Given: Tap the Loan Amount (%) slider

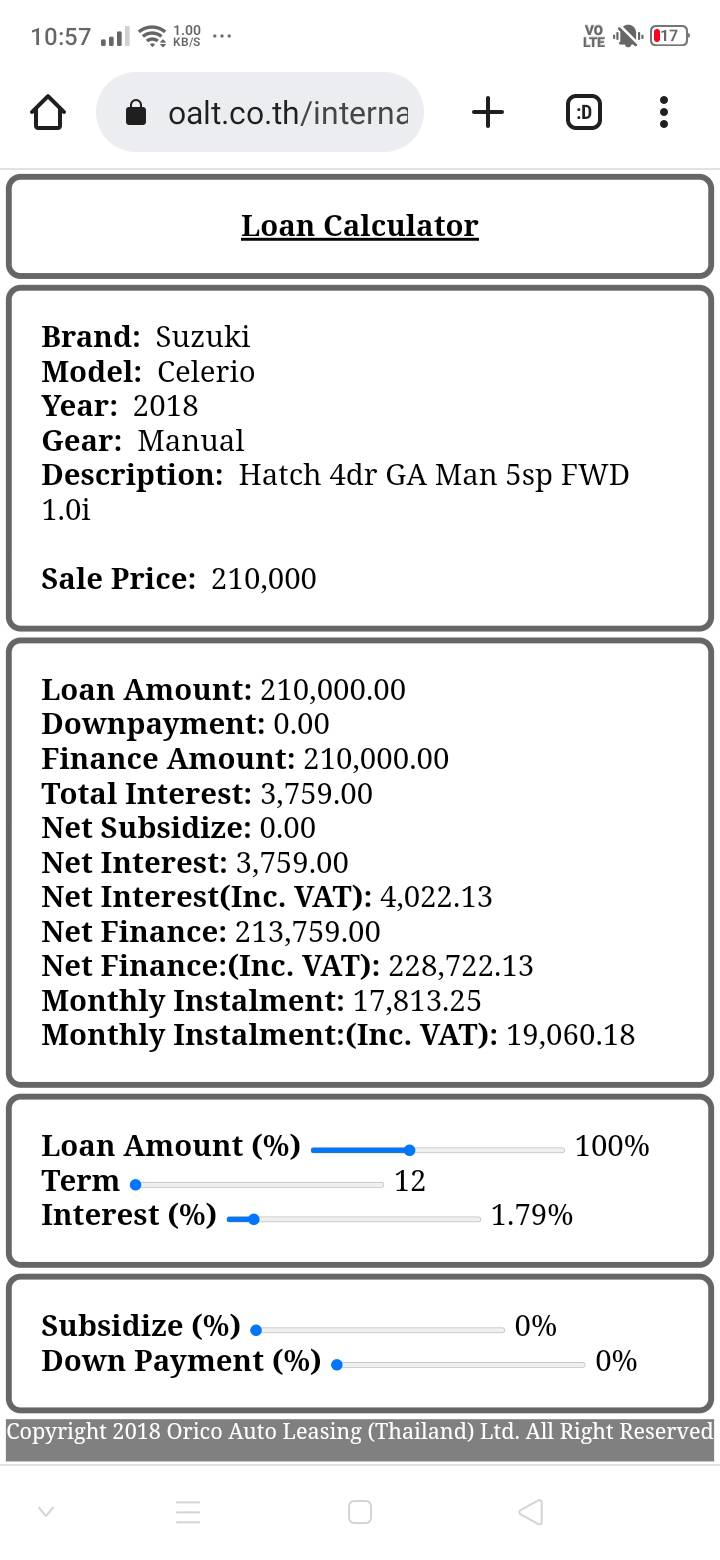Looking at the screenshot, I should pyautogui.click(x=438, y=1150).
